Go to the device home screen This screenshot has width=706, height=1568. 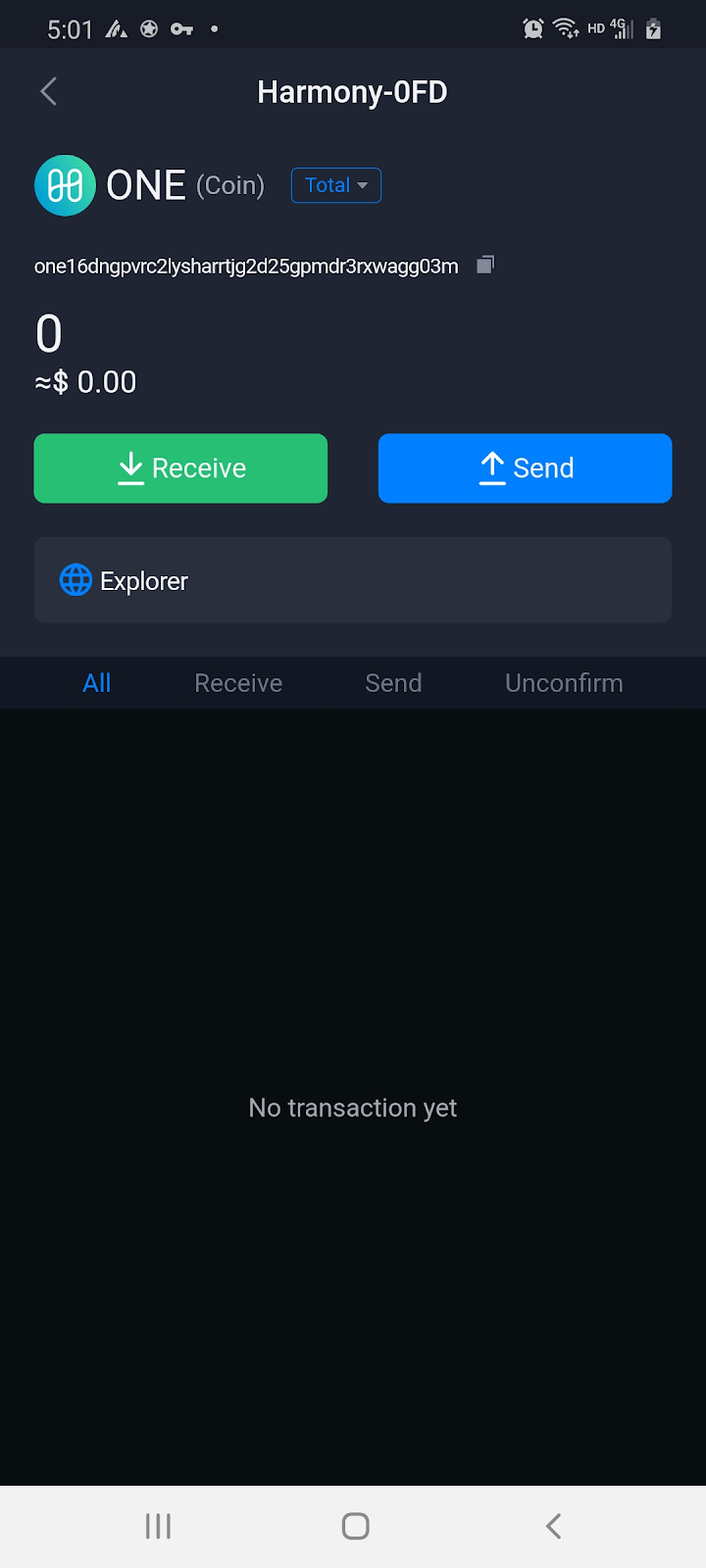tap(355, 1526)
